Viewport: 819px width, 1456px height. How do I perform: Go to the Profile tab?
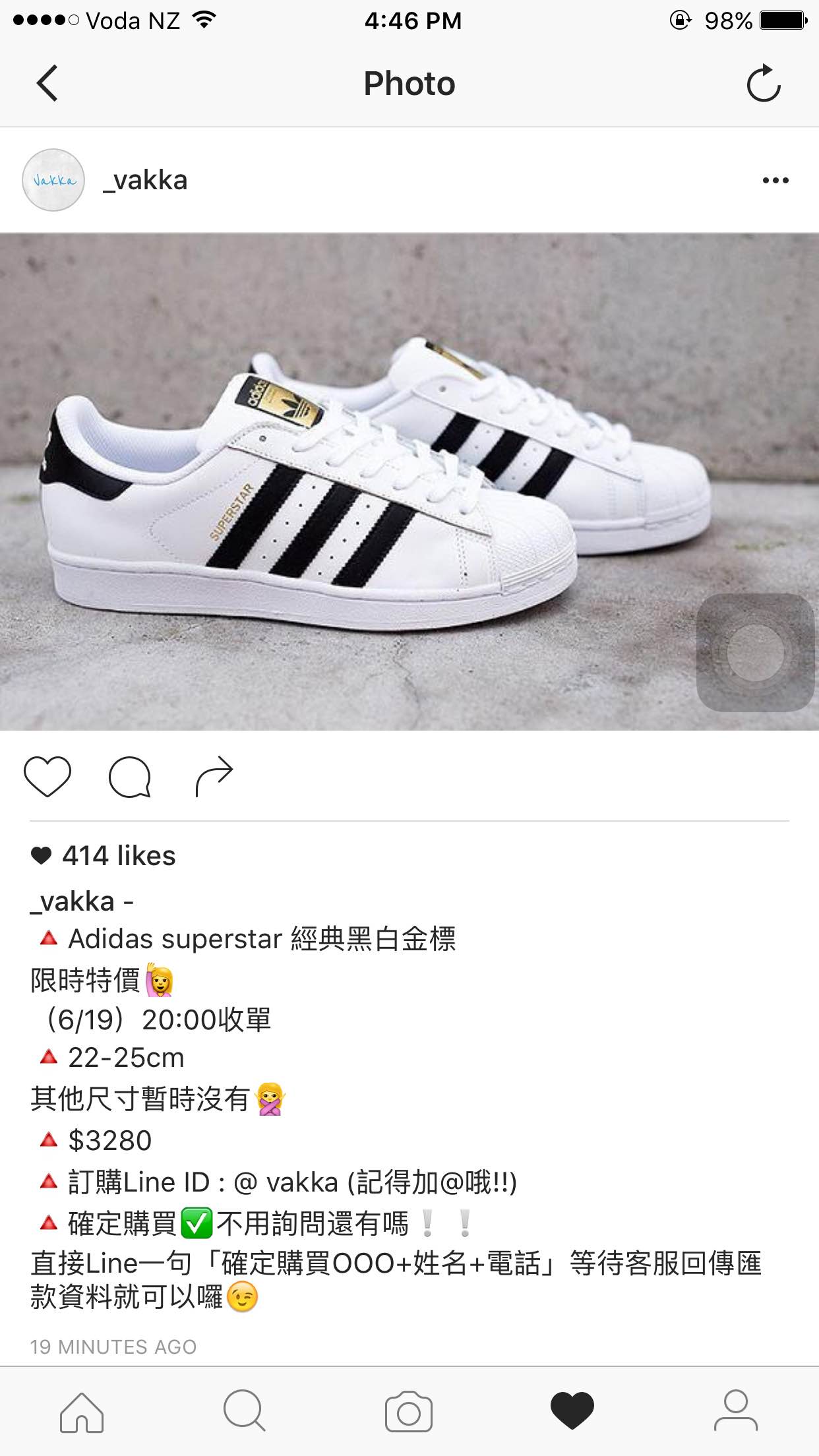click(736, 1412)
